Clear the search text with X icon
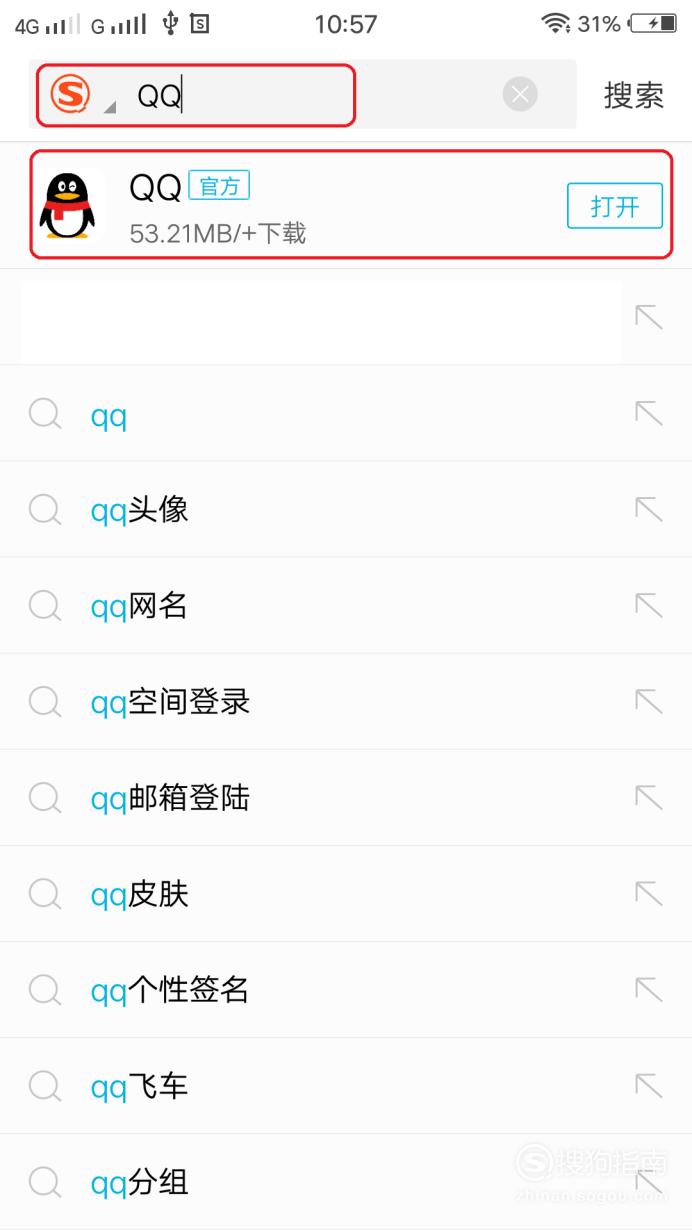692x1230 pixels. [x=519, y=95]
